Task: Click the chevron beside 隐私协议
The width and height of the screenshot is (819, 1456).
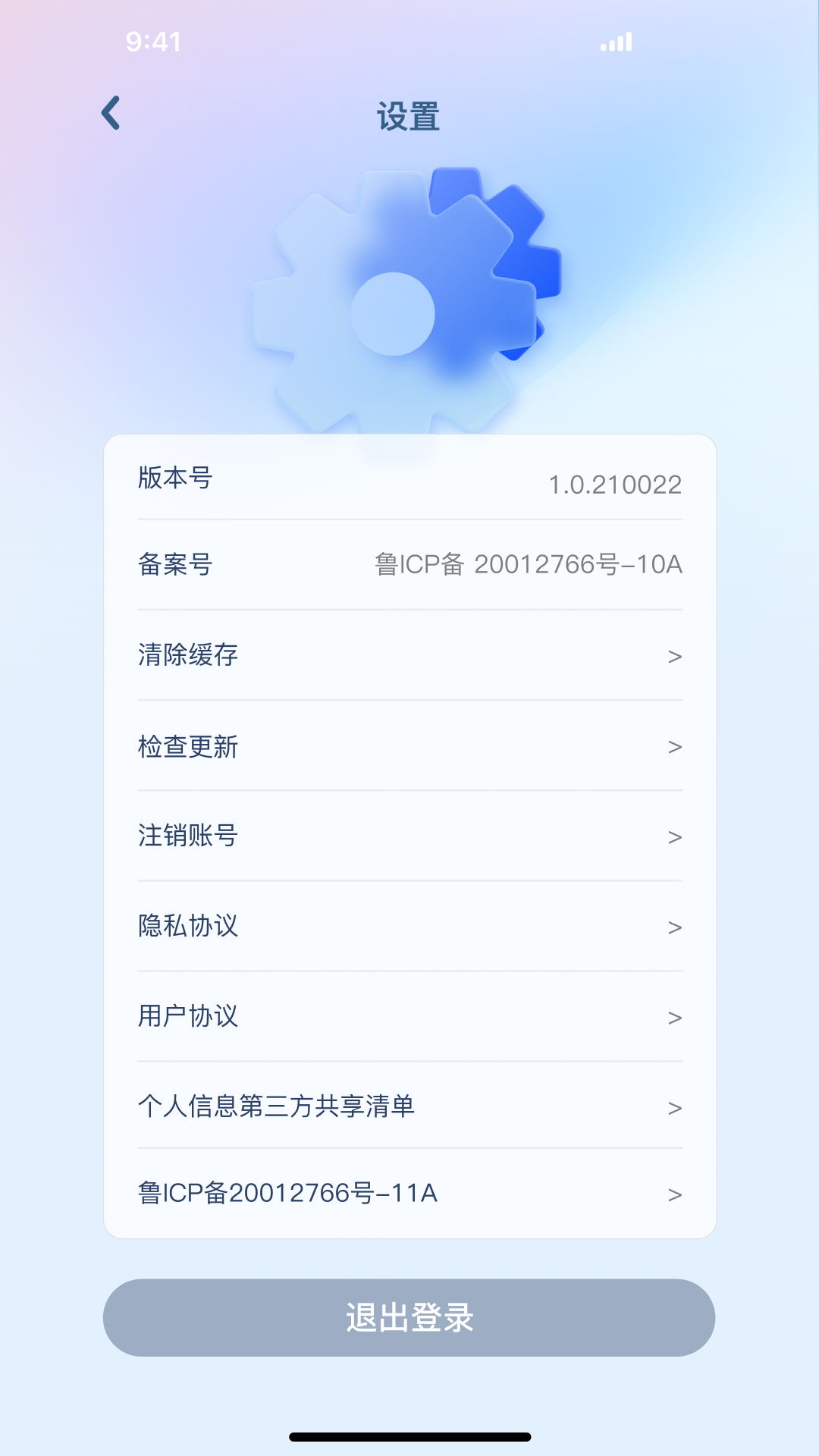Action: coord(675,926)
